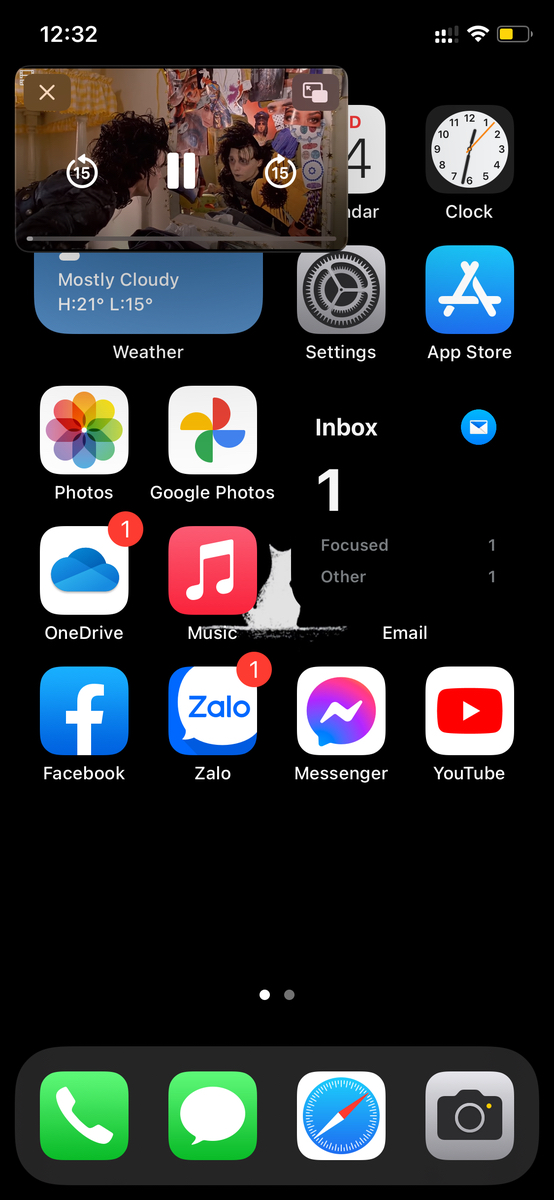Restore video to full screen
The width and height of the screenshot is (554, 1200).
[316, 93]
